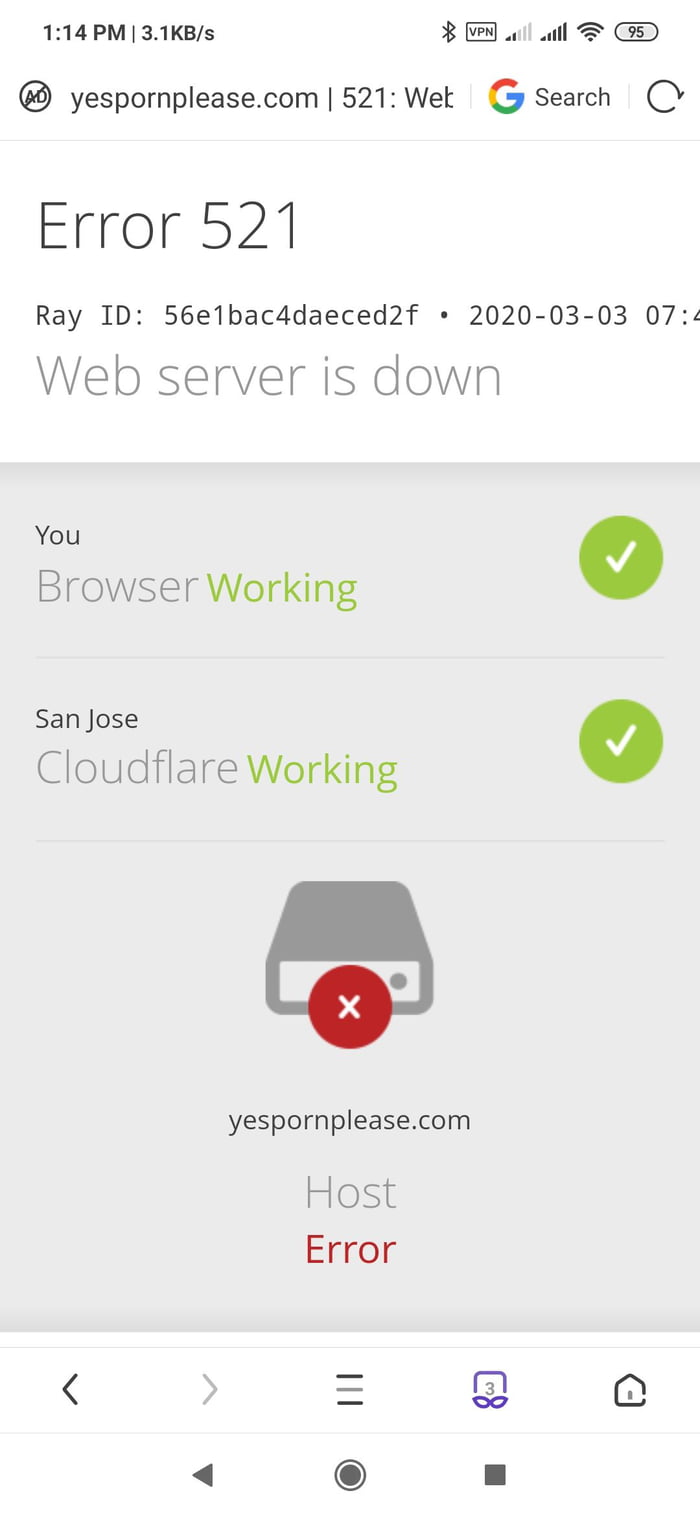Tap the system back button

pyautogui.click(x=203, y=1474)
